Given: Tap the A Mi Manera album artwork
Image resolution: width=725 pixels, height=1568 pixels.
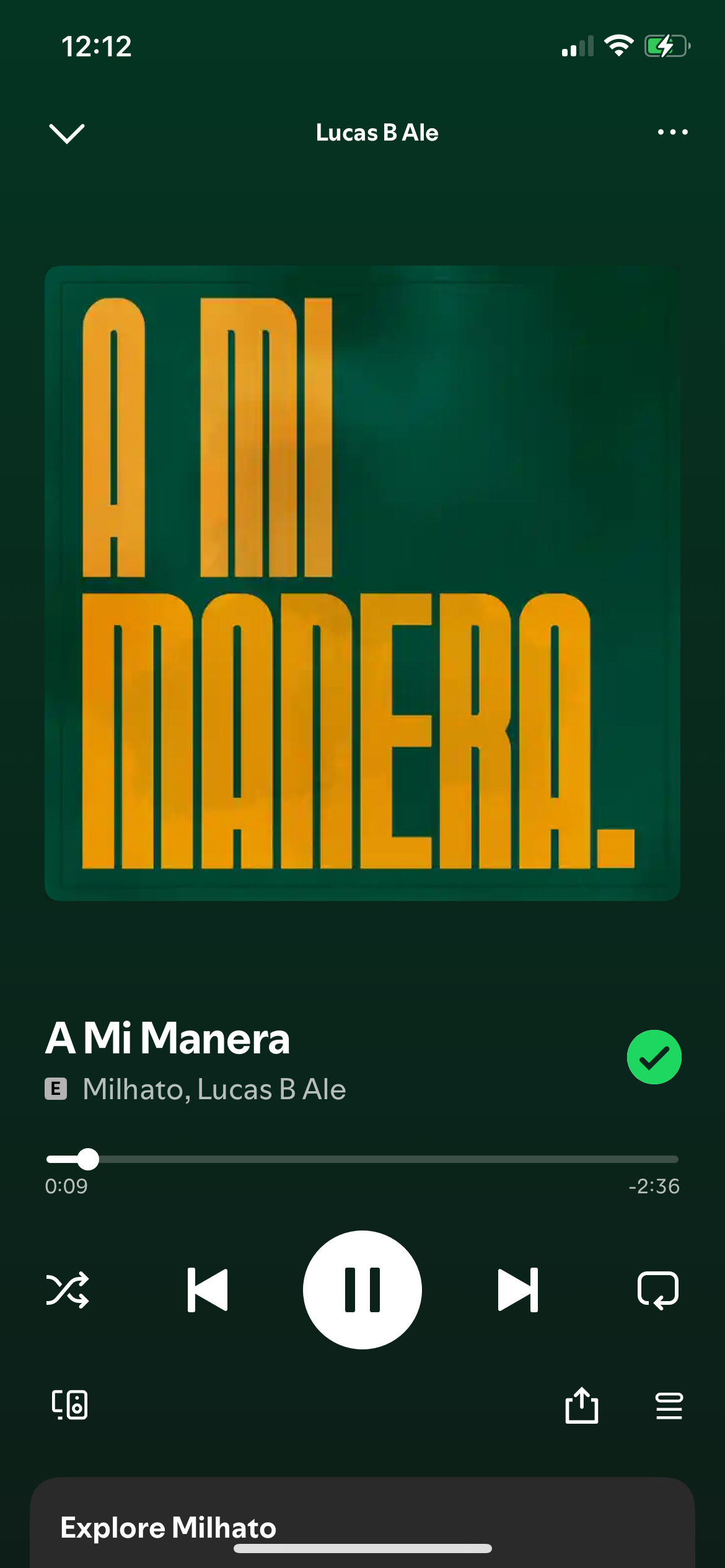Looking at the screenshot, I should [362, 583].
